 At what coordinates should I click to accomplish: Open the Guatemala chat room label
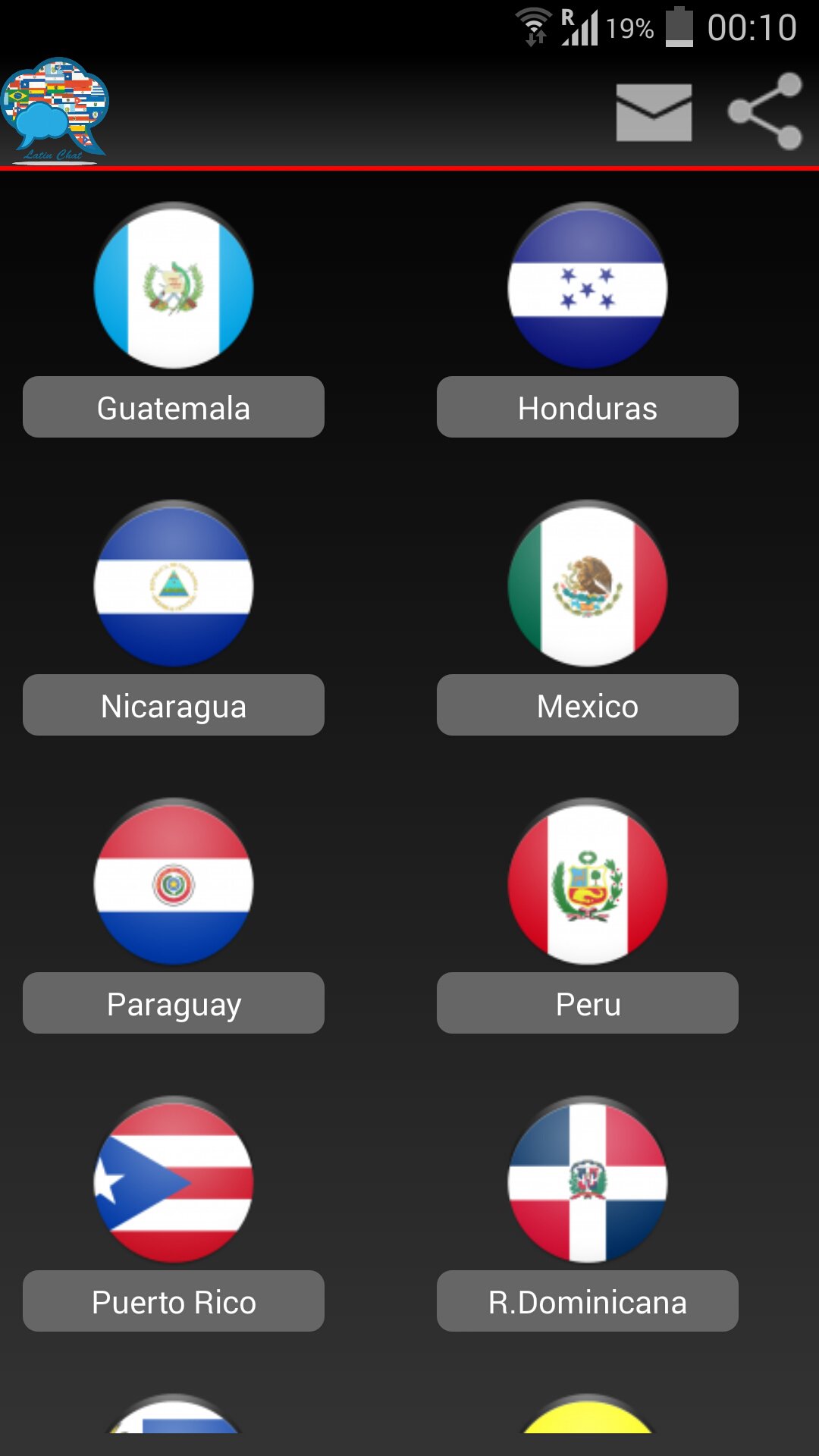[173, 407]
